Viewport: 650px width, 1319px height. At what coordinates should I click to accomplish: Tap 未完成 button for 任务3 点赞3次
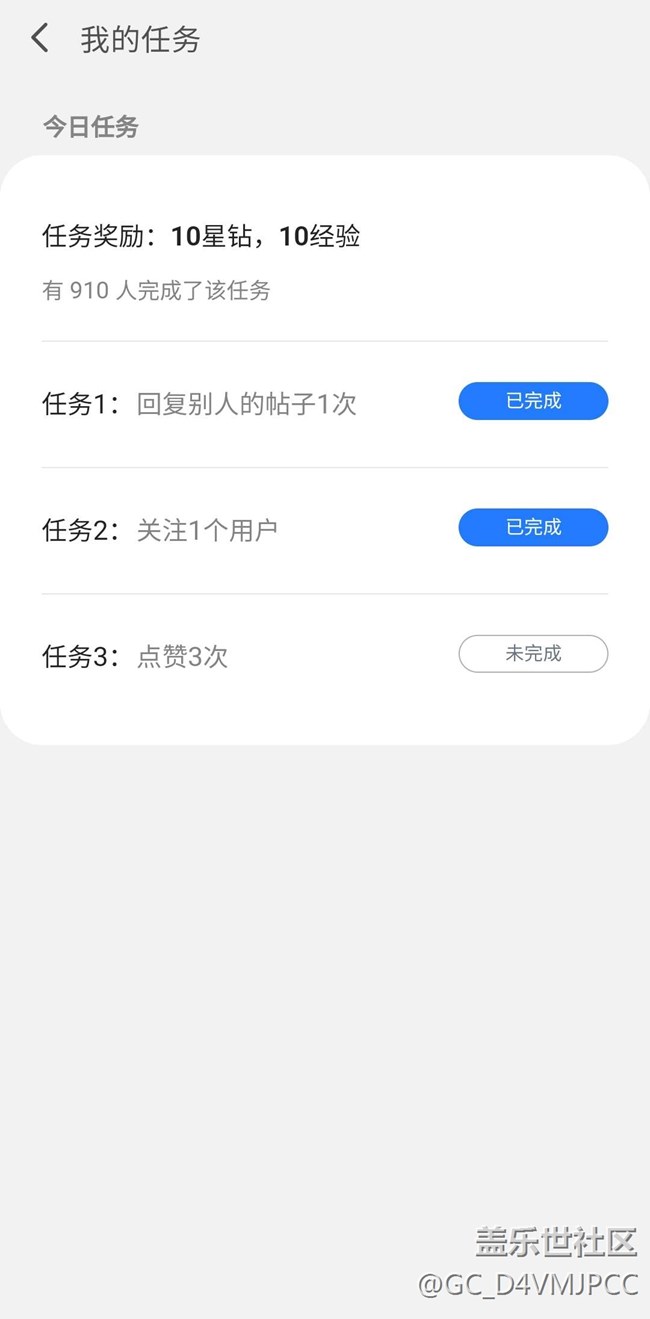(x=533, y=654)
